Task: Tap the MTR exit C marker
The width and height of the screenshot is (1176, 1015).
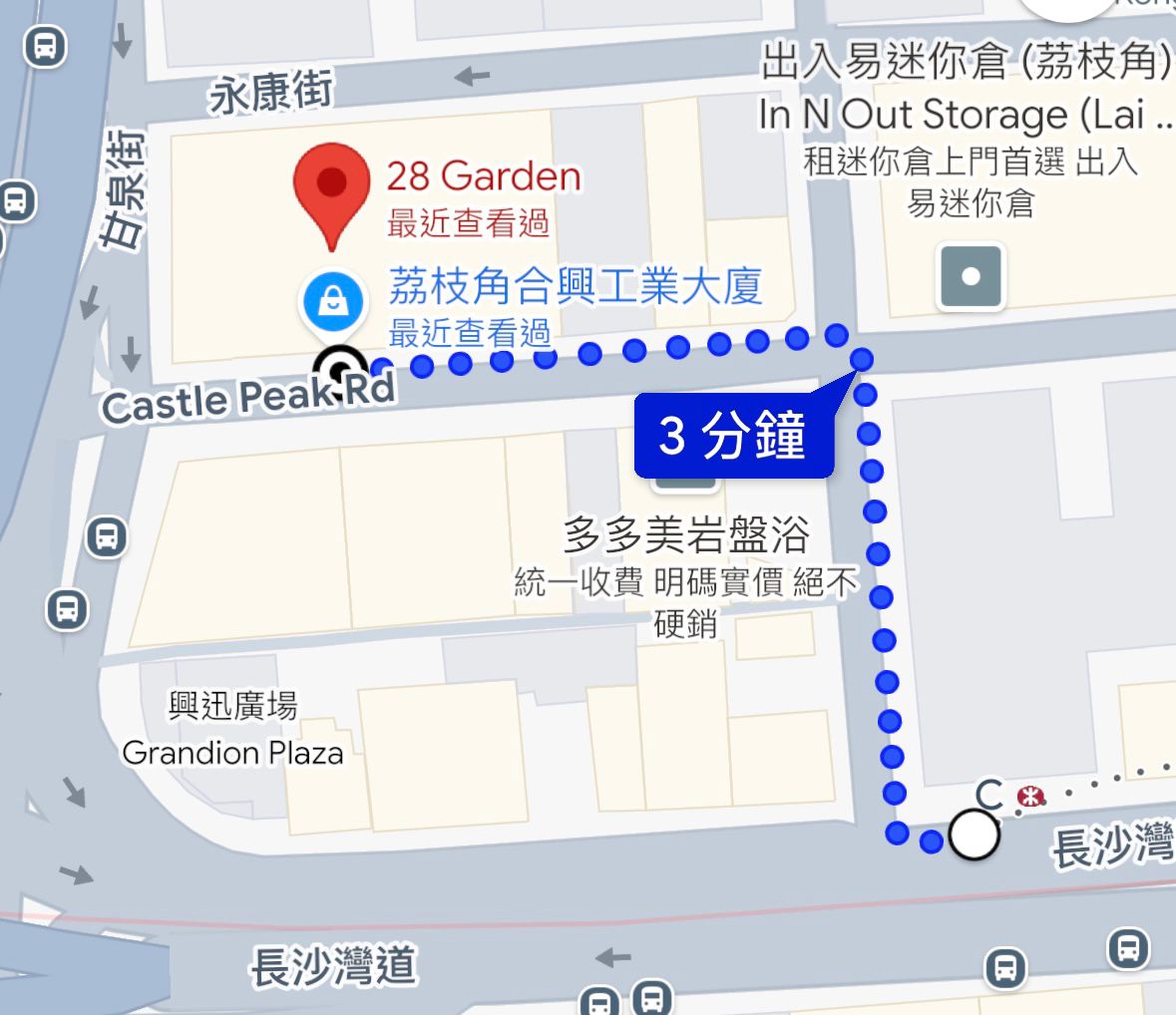Action: (1028, 797)
